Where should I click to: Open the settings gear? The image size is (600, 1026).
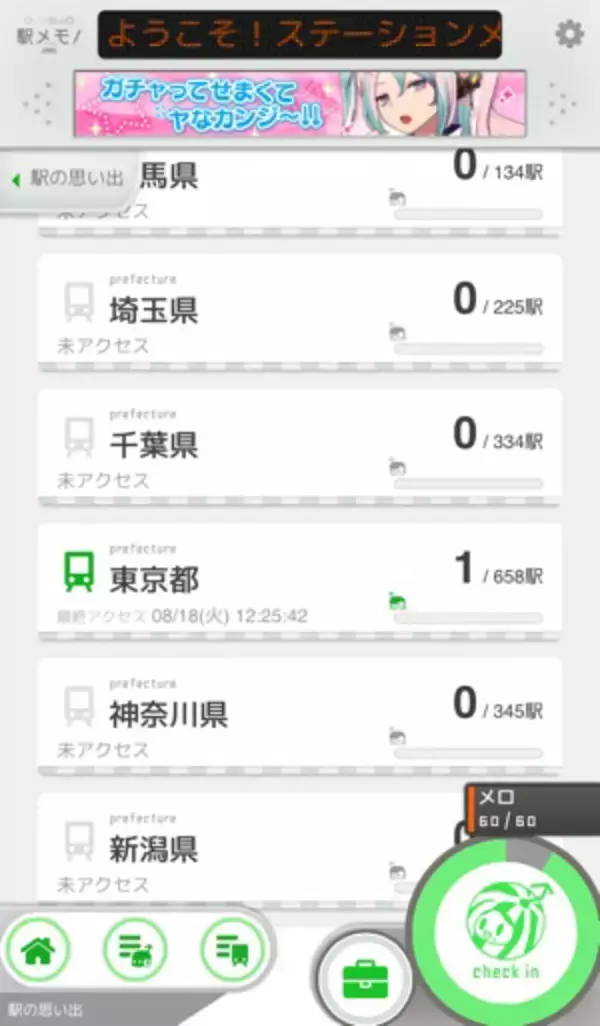pos(569,35)
